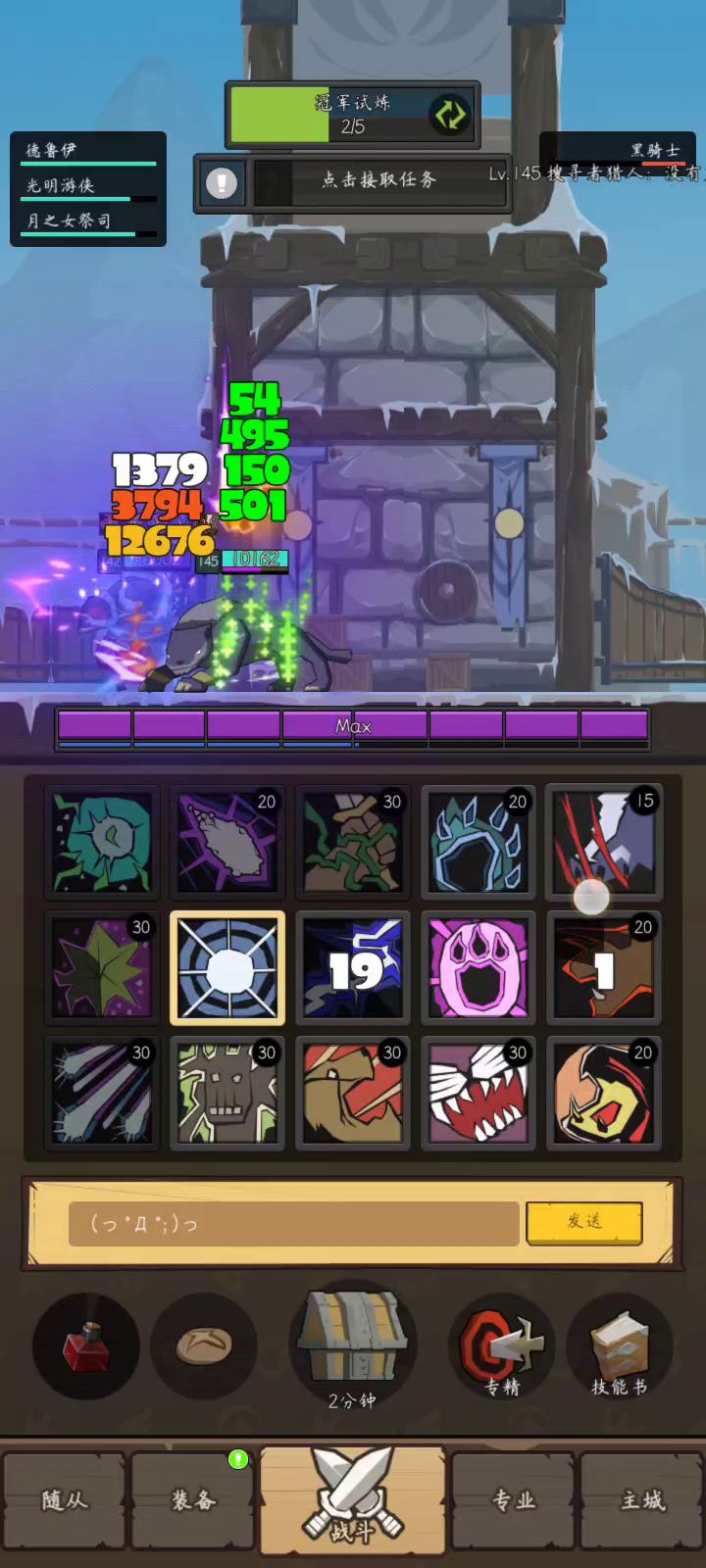Switch to the 专业 profession tab
The image size is (706, 1568).
click(x=514, y=1499)
